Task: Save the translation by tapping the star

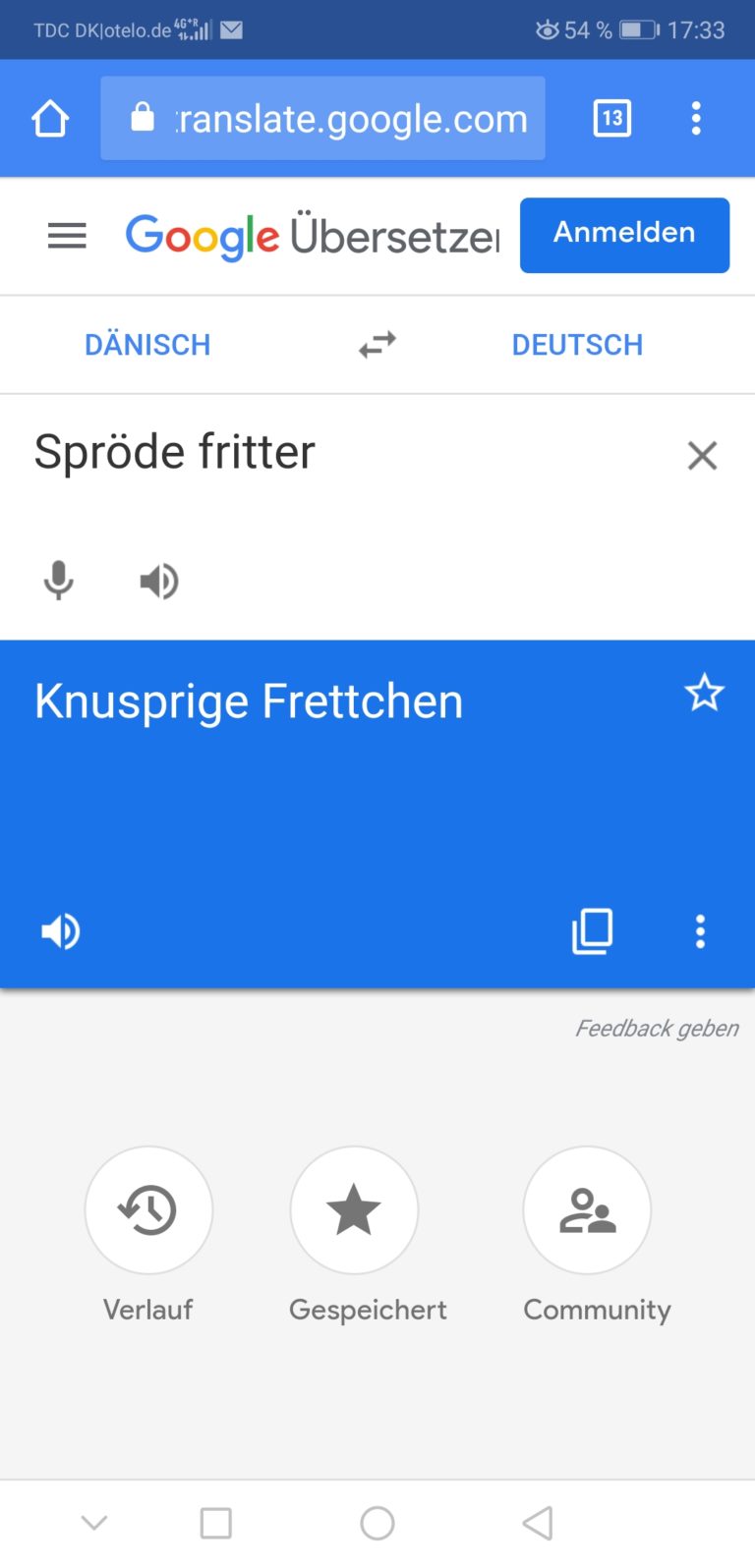Action: 704,694
